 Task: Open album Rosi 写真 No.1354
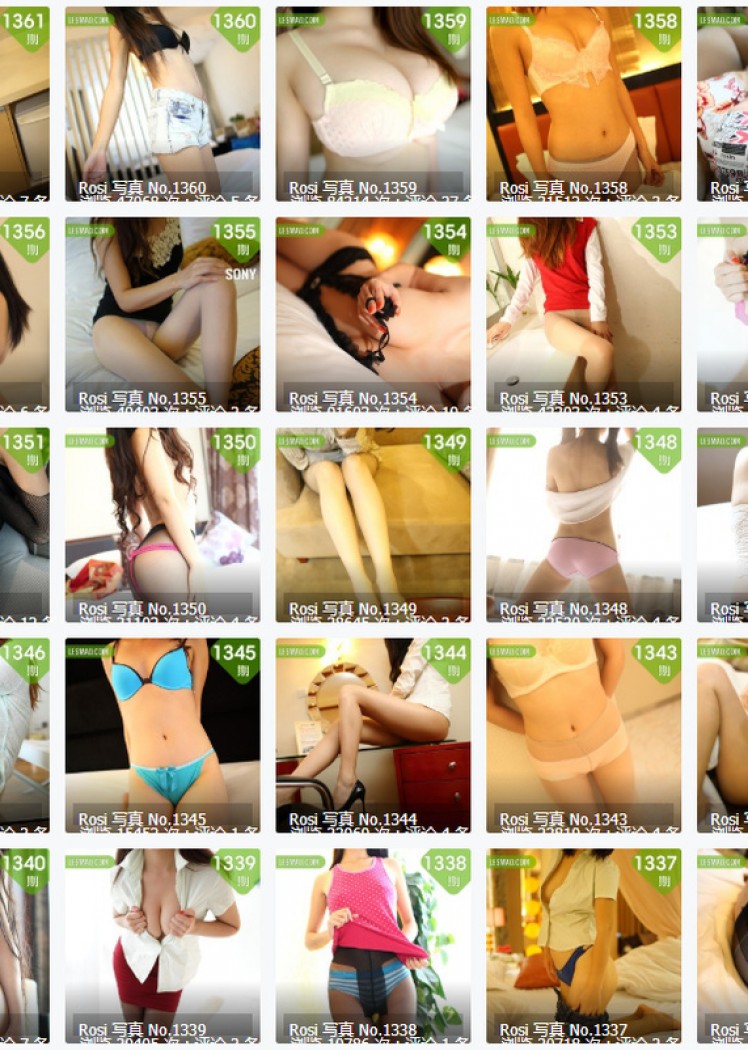pyautogui.click(x=373, y=314)
